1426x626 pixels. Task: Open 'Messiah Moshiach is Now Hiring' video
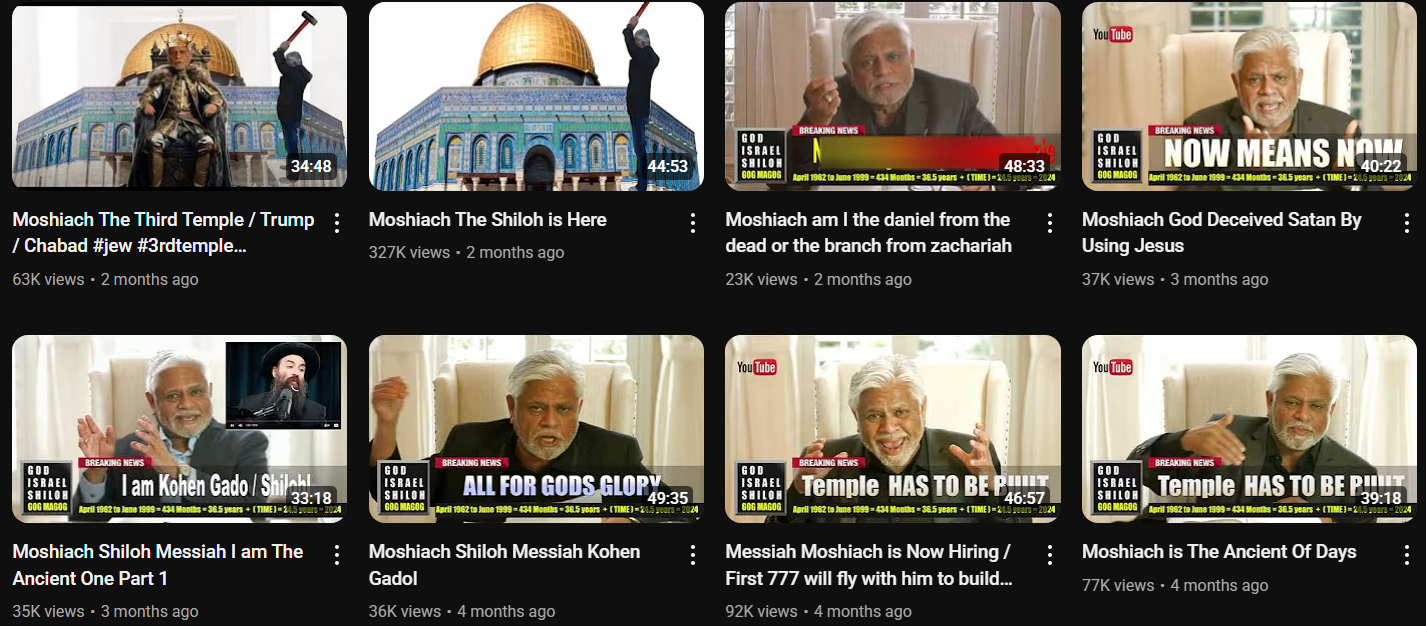click(x=892, y=428)
